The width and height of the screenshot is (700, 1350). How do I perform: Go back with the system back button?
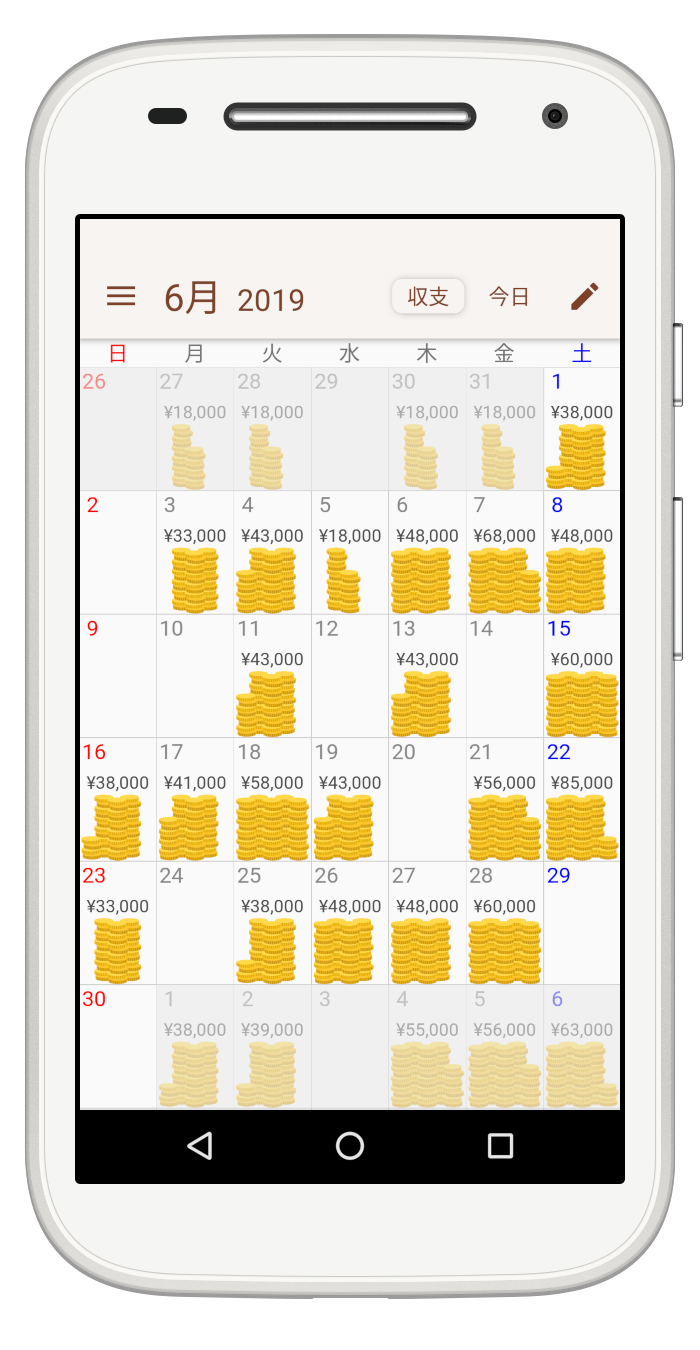pyautogui.click(x=200, y=1146)
